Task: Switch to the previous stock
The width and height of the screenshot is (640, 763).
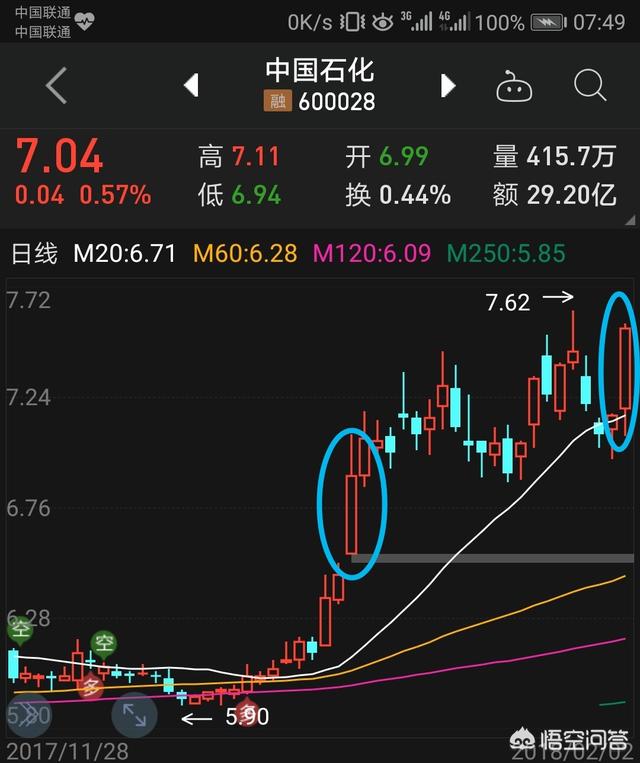Action: point(191,86)
